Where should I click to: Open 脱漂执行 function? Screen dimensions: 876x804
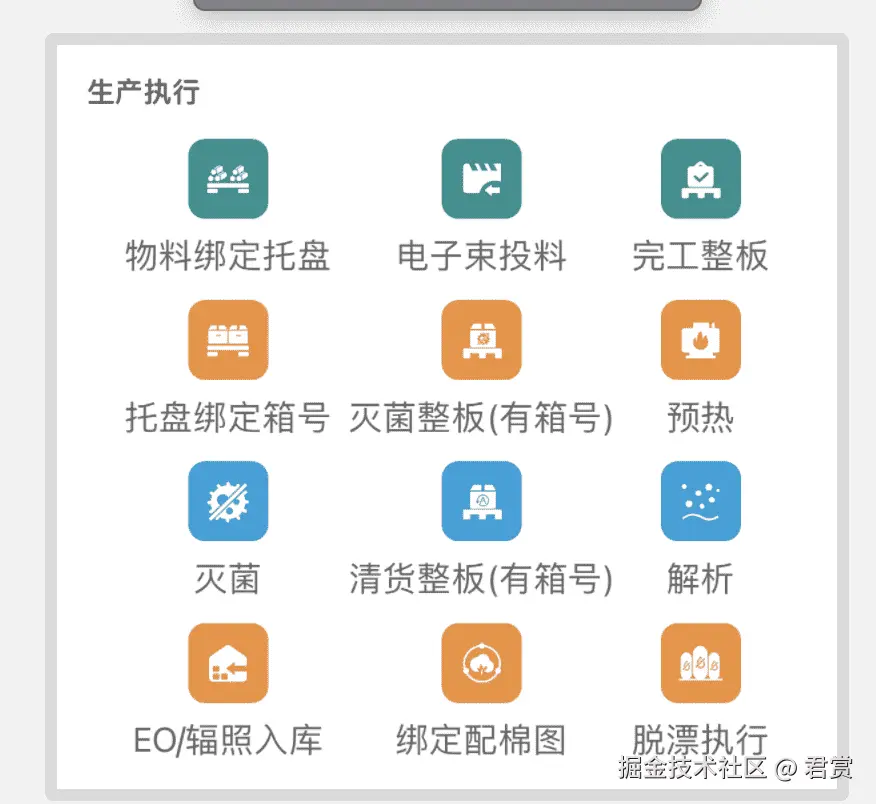[x=700, y=663]
